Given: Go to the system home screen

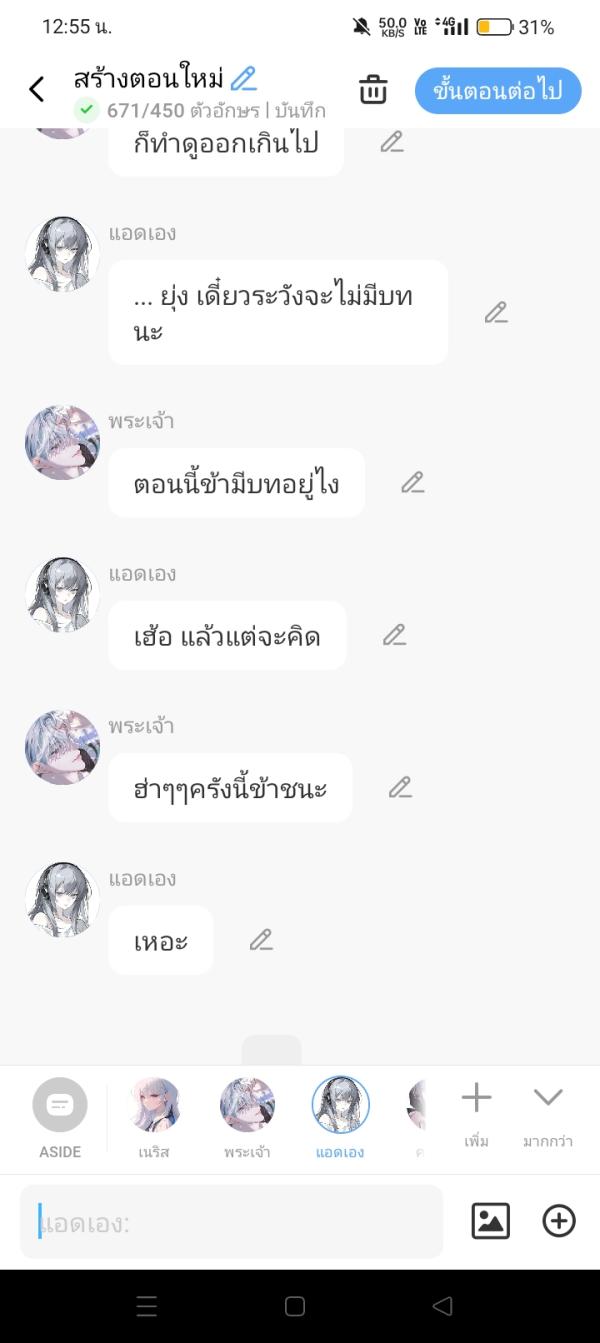Looking at the screenshot, I should (x=295, y=1306).
